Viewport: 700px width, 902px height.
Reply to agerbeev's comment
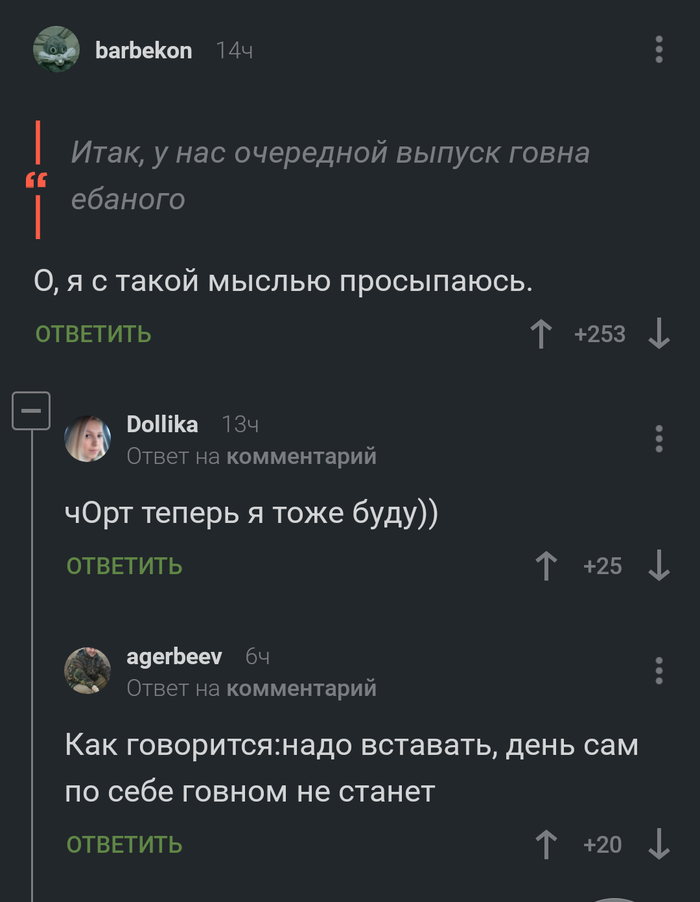124,845
